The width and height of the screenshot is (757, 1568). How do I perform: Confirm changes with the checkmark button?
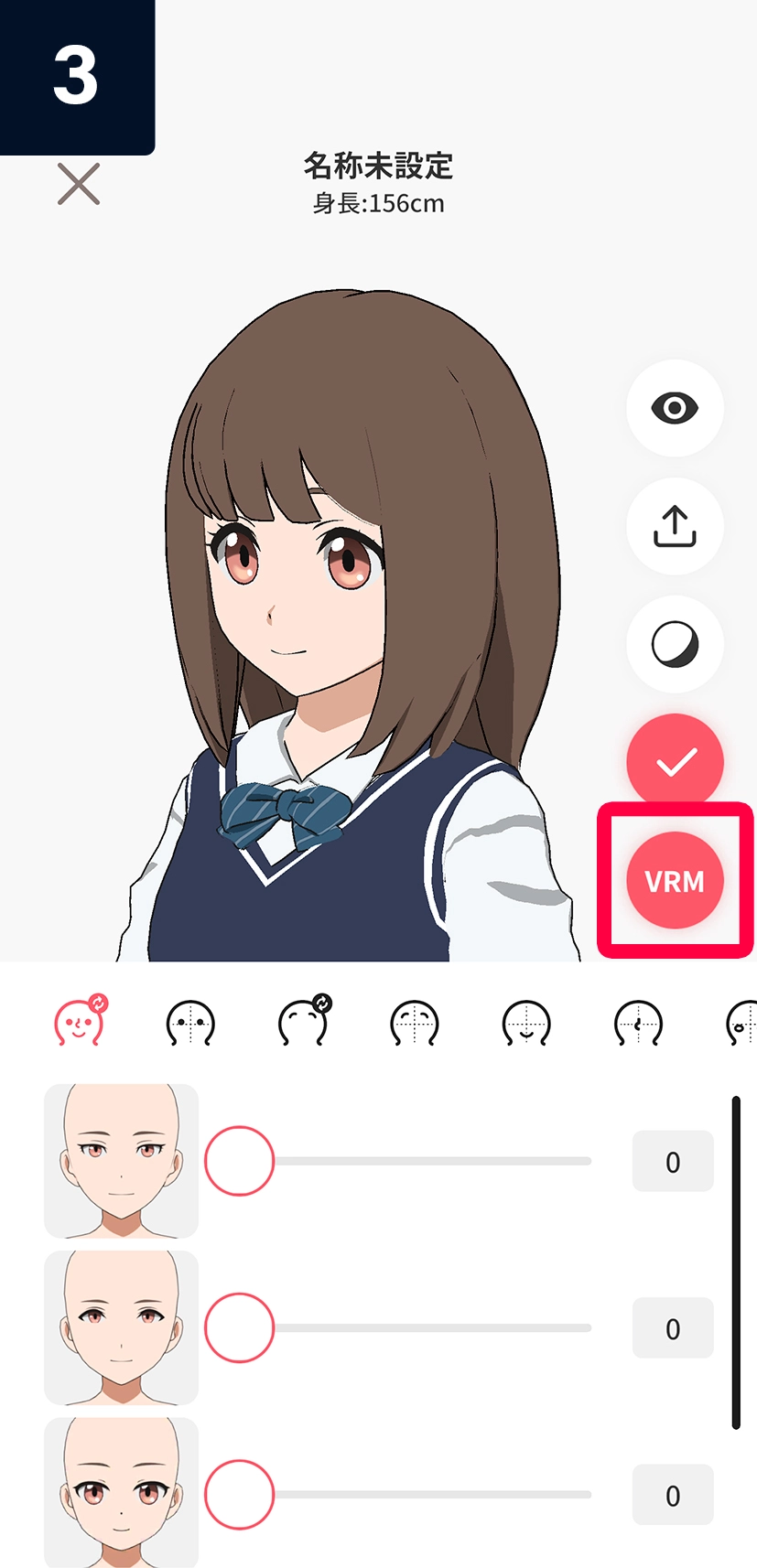click(675, 761)
